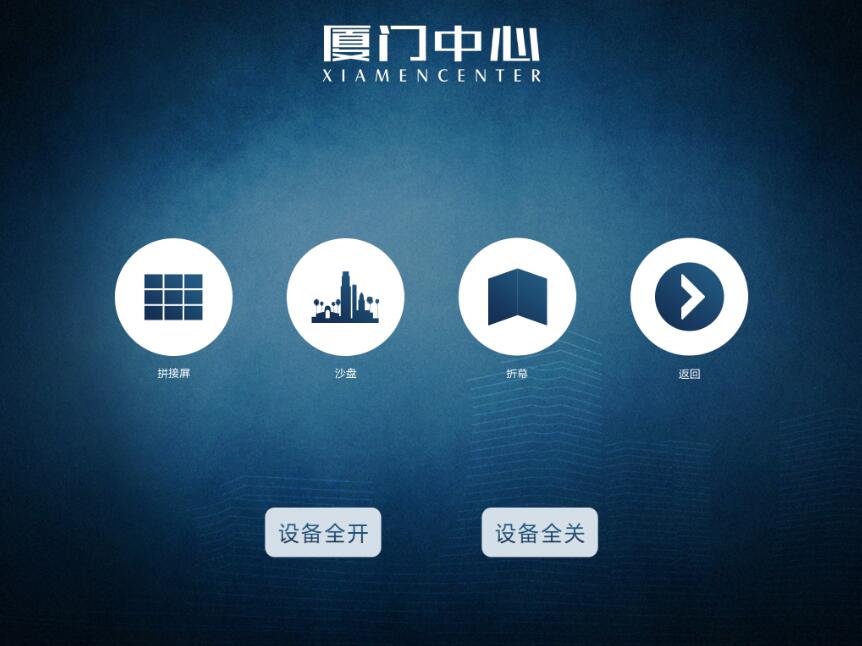Tap the 返回 arrow to go back

689,297
